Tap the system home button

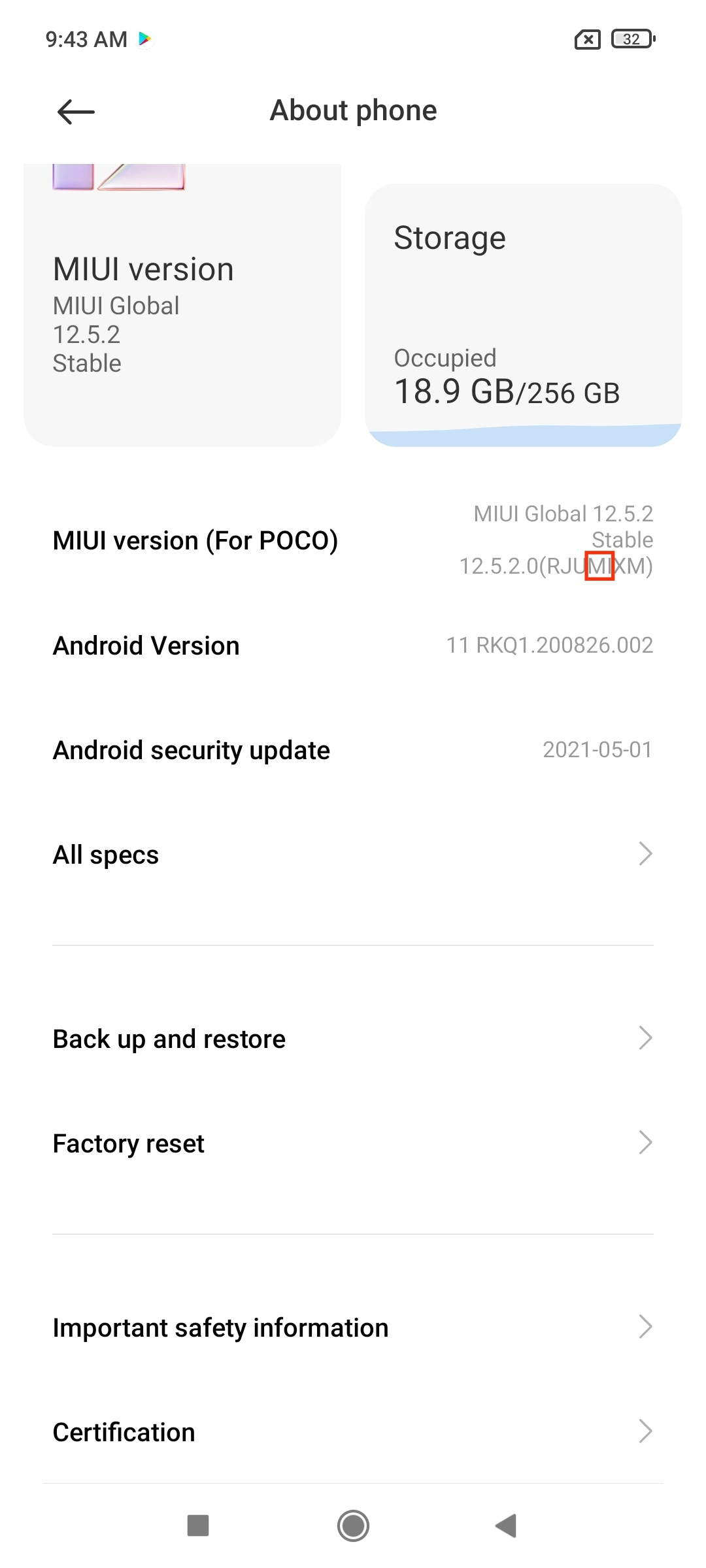click(x=353, y=1526)
